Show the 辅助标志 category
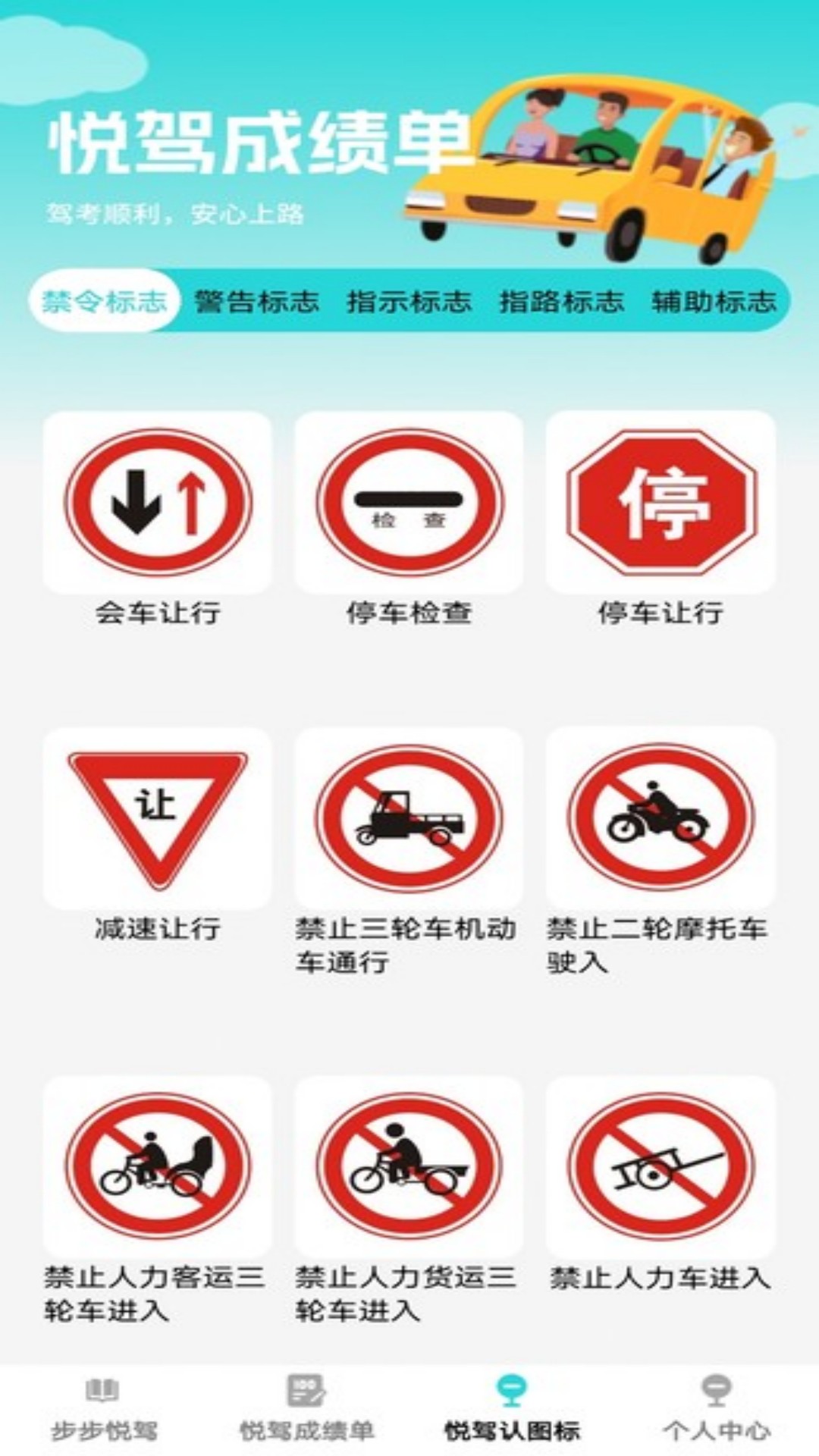Viewport: 819px width, 1456px height. (x=714, y=301)
